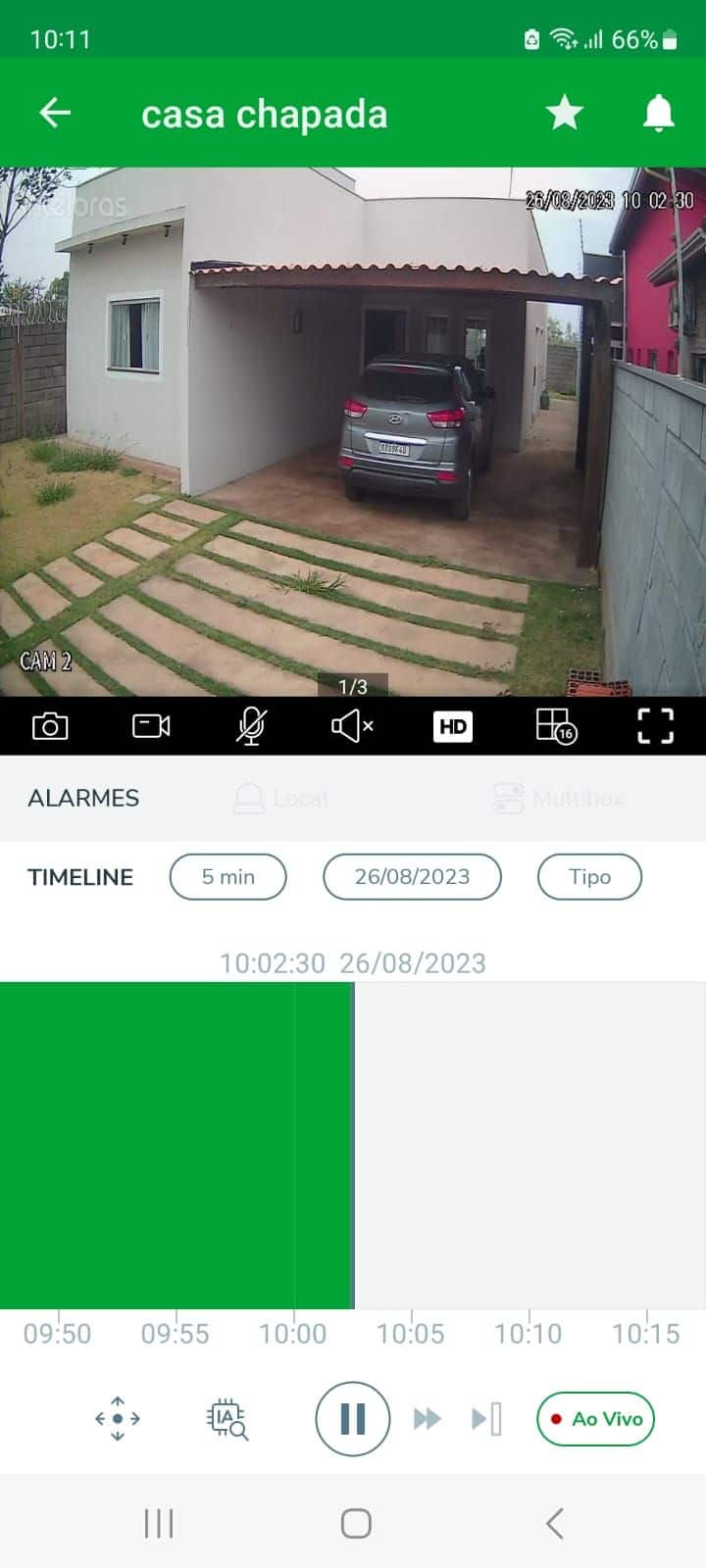Start recording video of the feed
706x1568 pixels.
tap(151, 726)
